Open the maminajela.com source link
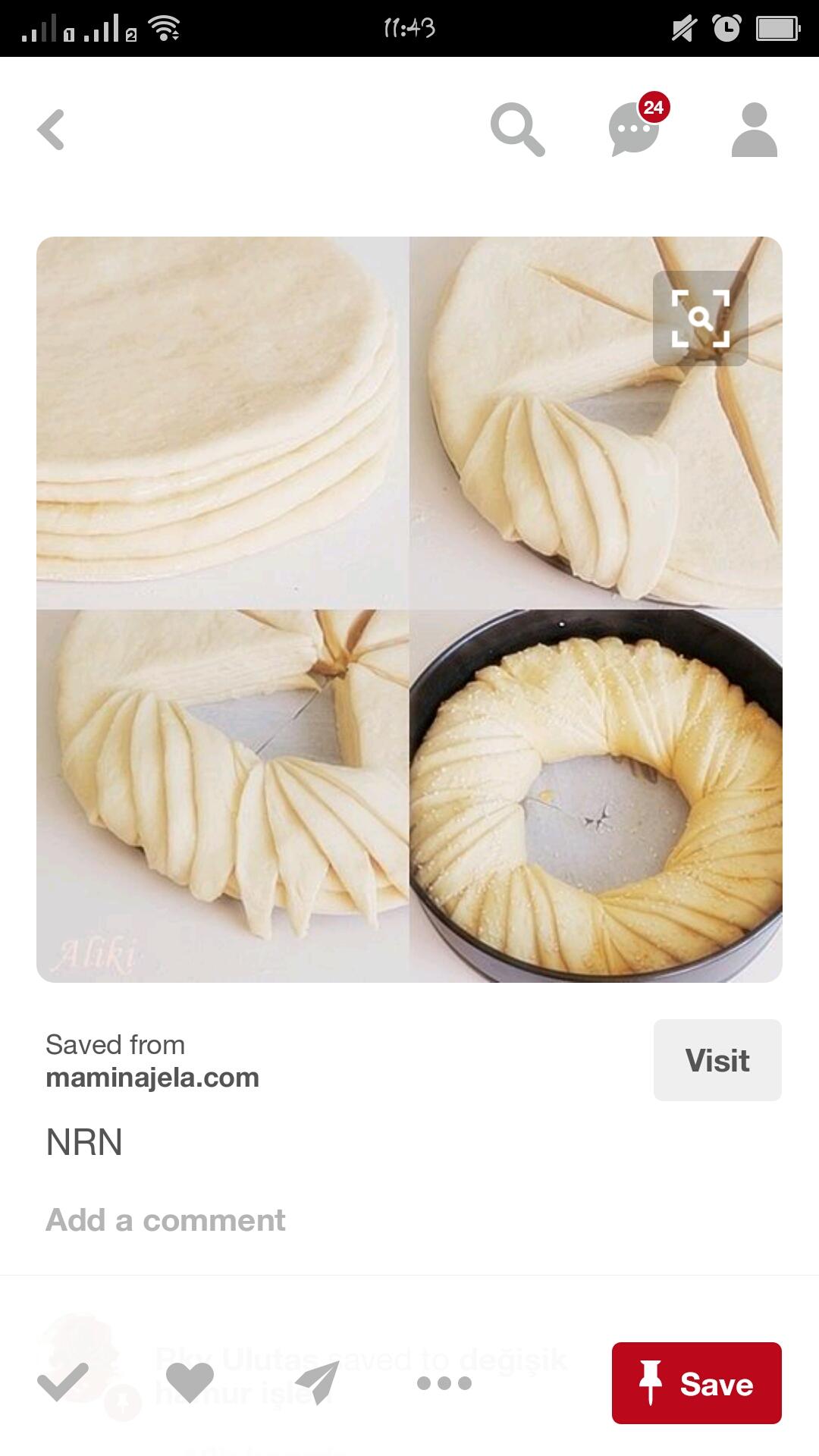 coord(152,1078)
